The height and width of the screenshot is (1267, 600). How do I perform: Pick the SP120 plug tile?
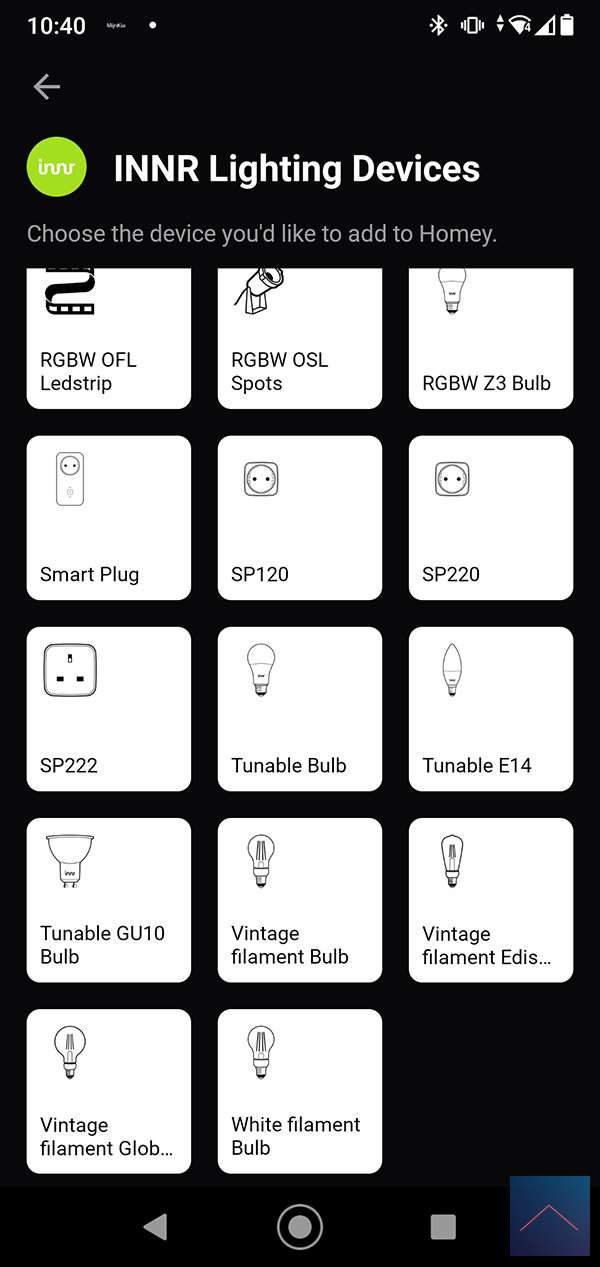(x=299, y=517)
